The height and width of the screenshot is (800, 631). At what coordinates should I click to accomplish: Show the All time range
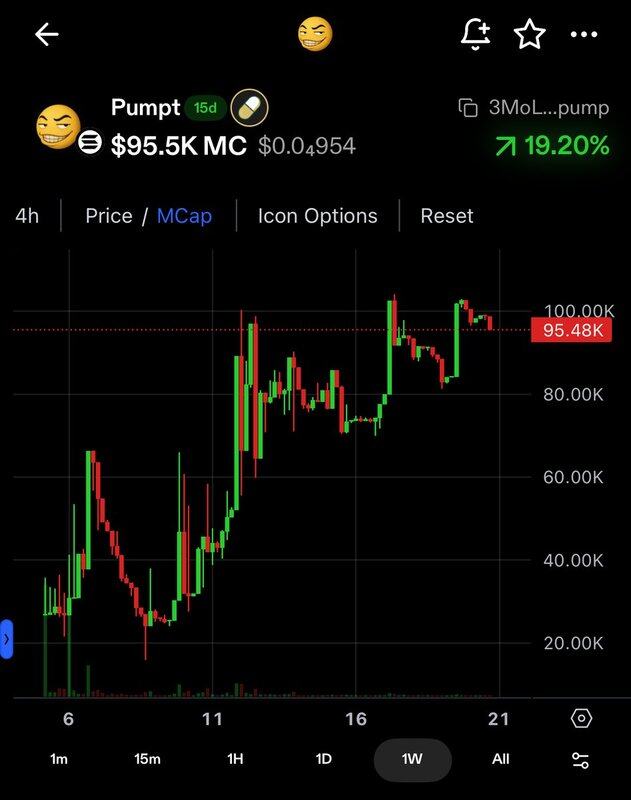(500, 759)
